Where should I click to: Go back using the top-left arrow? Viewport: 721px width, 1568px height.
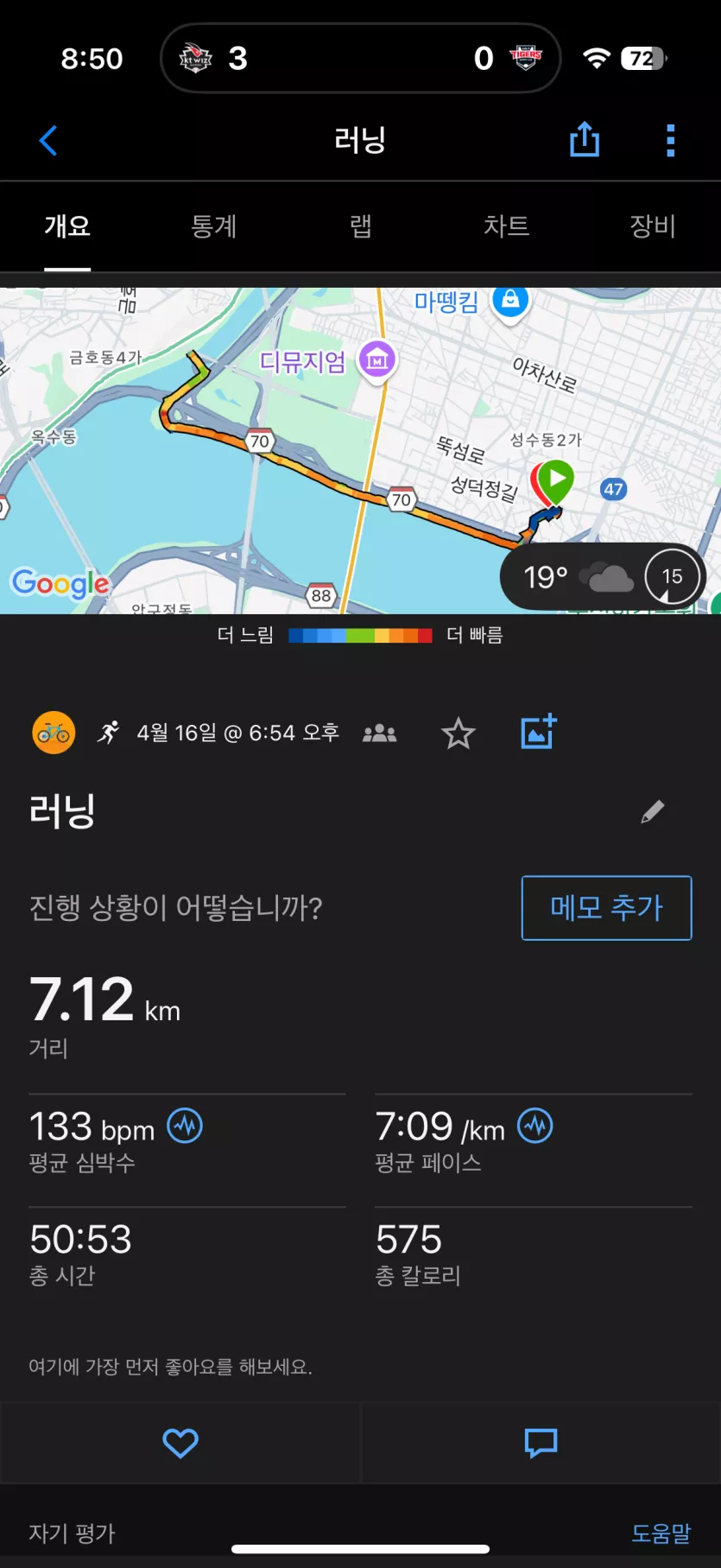click(48, 140)
